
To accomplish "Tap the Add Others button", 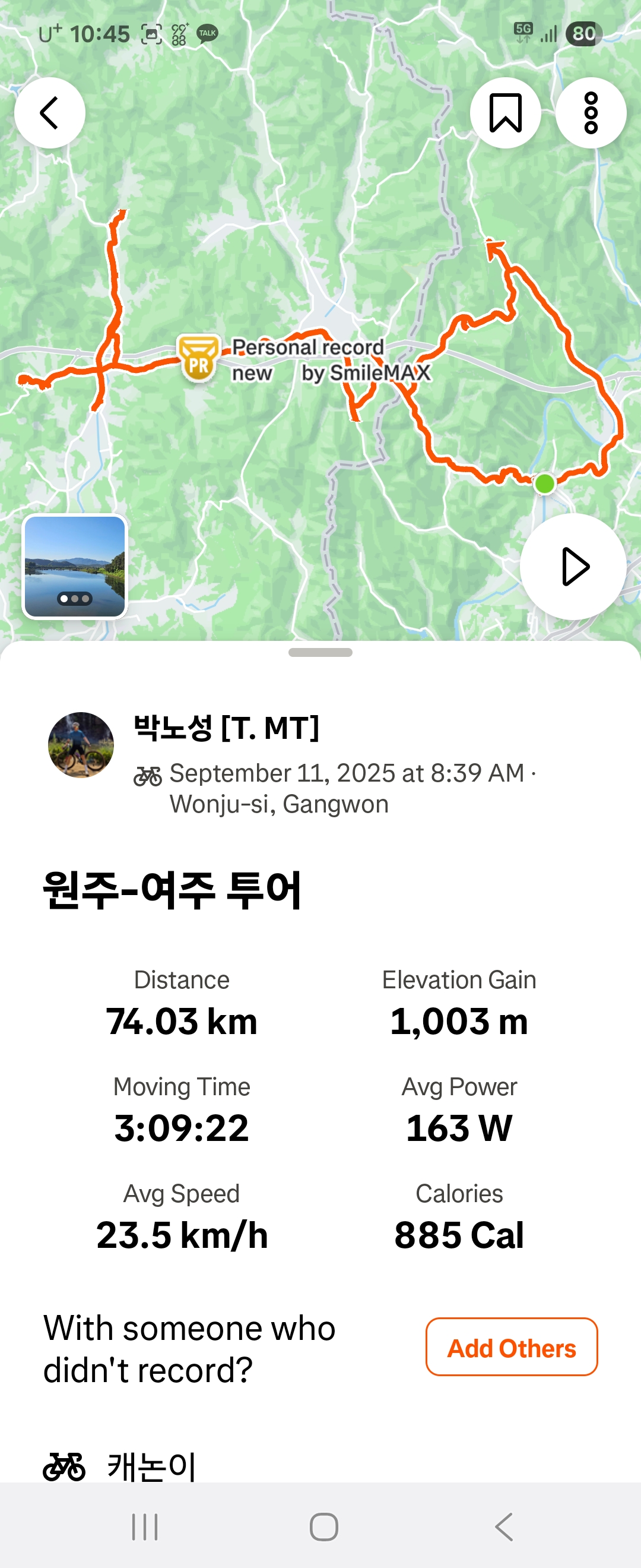I will (x=512, y=1348).
